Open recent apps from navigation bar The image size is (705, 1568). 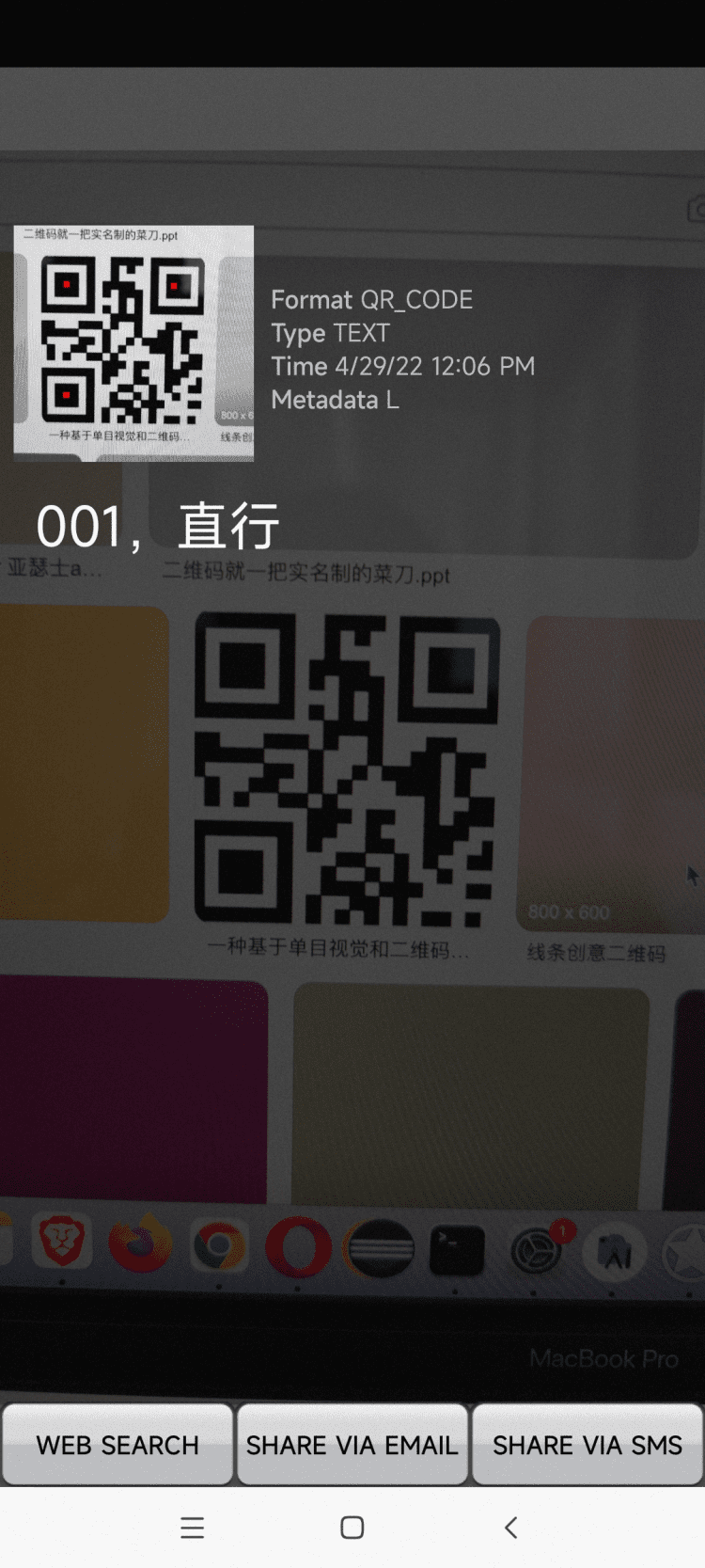pos(193,1528)
